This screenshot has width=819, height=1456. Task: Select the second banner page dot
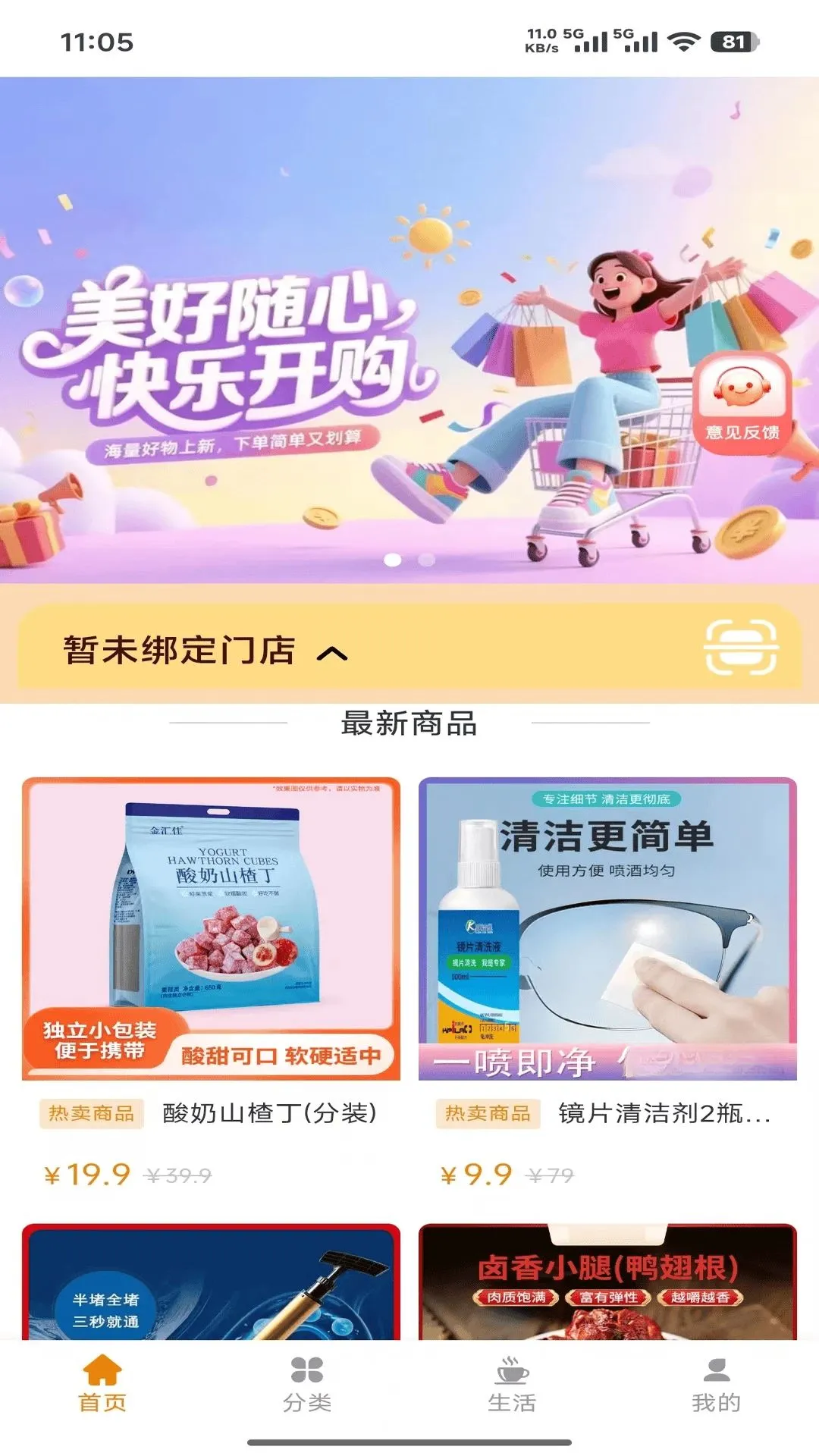427,560
